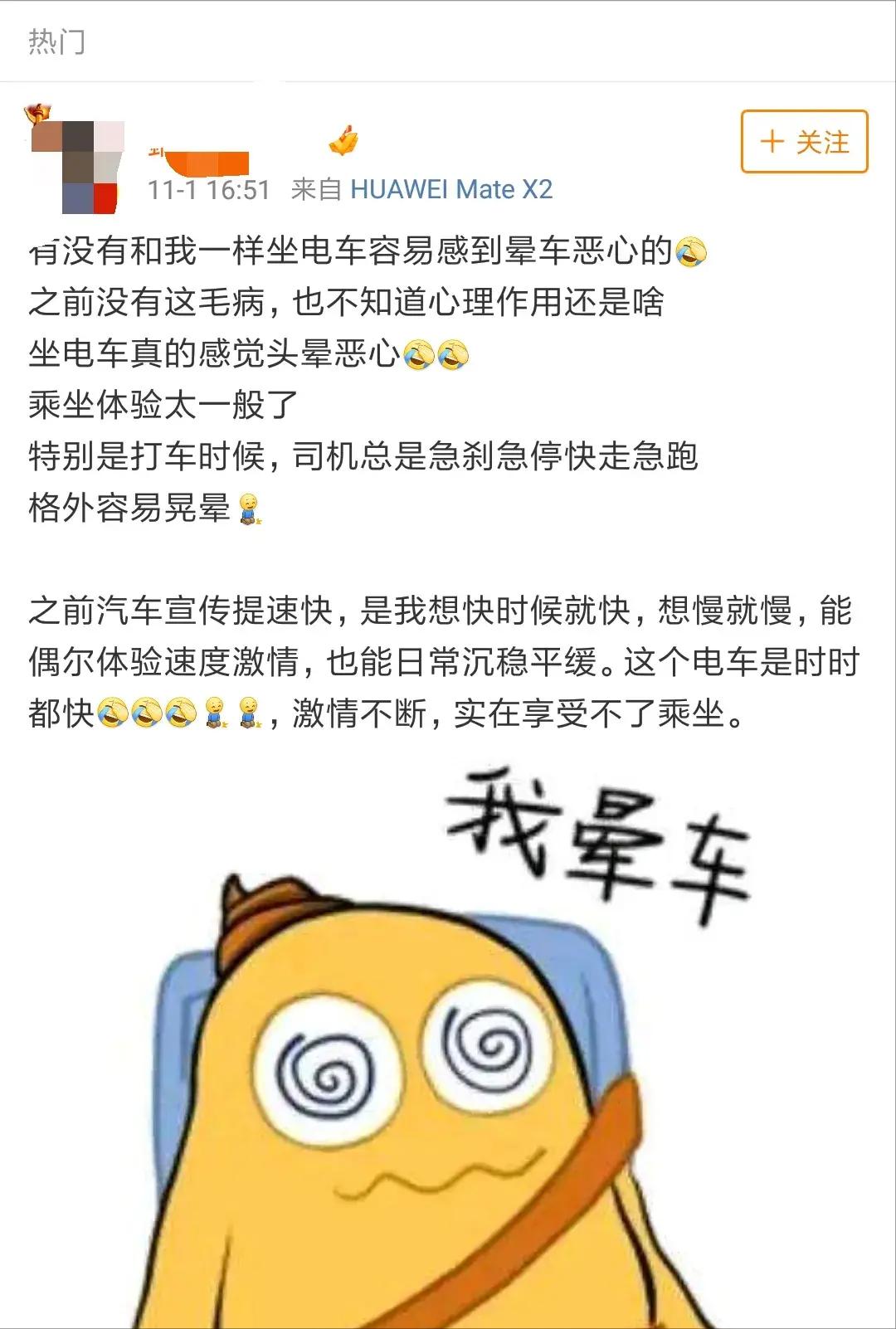Follow this user with 关注 button
This screenshot has height=1329, width=896.
[804, 142]
